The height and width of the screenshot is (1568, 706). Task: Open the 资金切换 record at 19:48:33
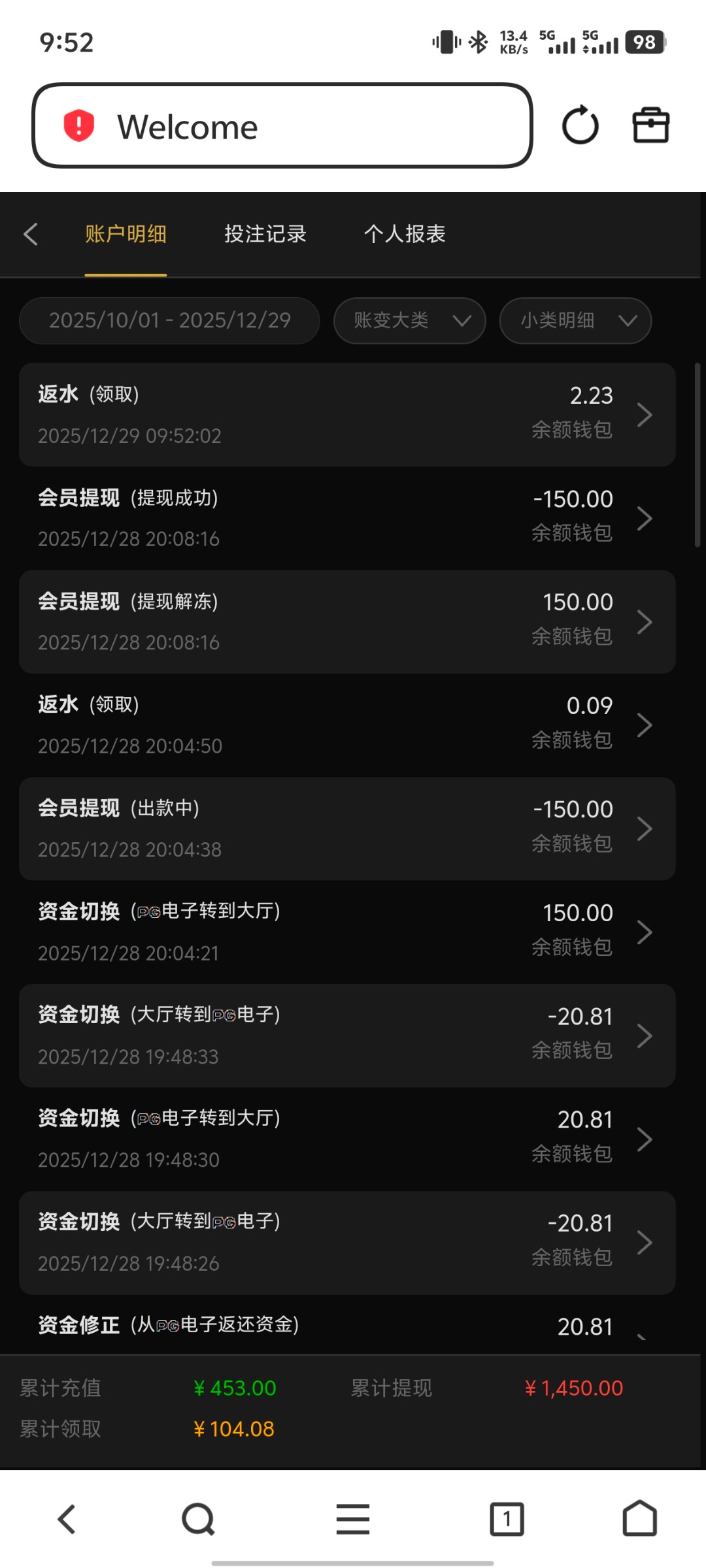point(346,1036)
